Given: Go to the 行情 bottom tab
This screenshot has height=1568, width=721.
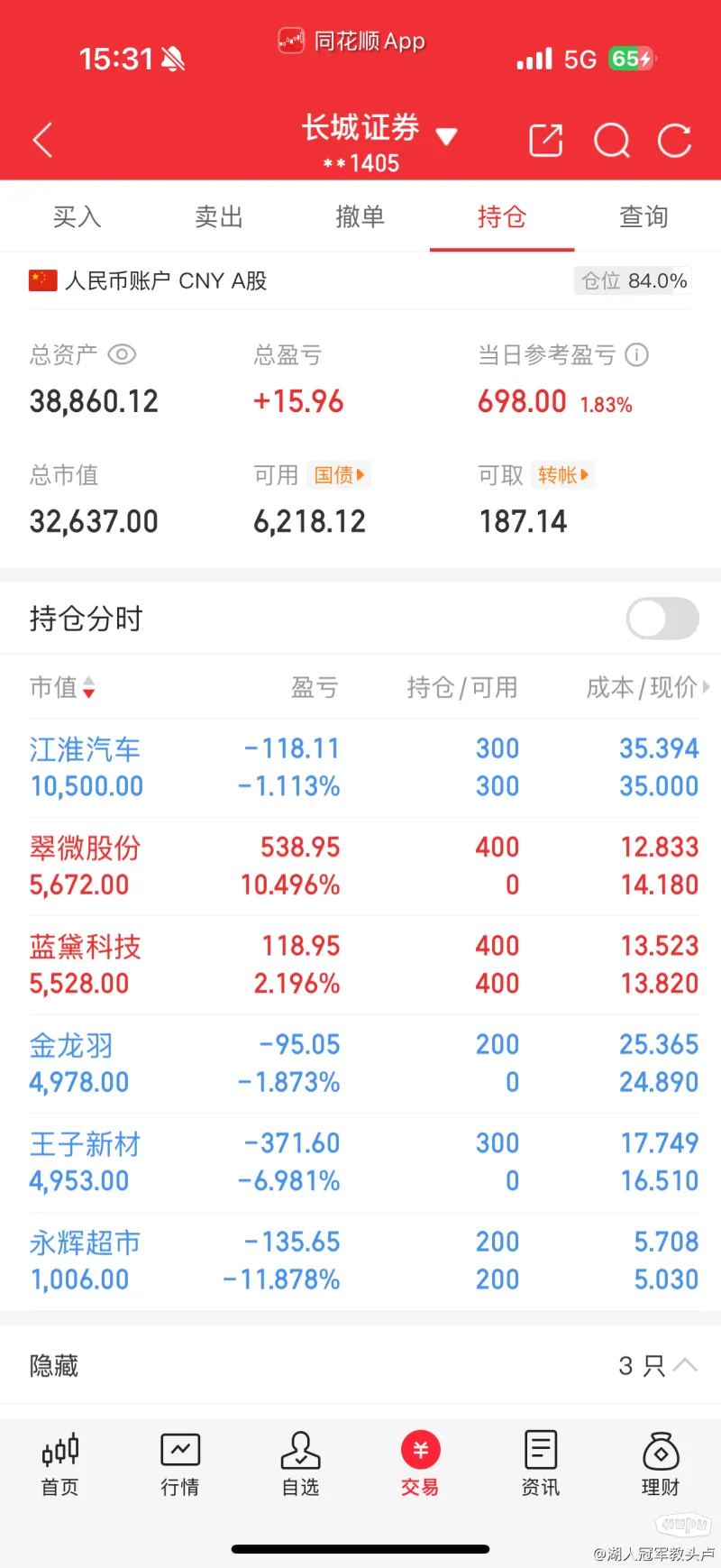Looking at the screenshot, I should (180, 1464).
